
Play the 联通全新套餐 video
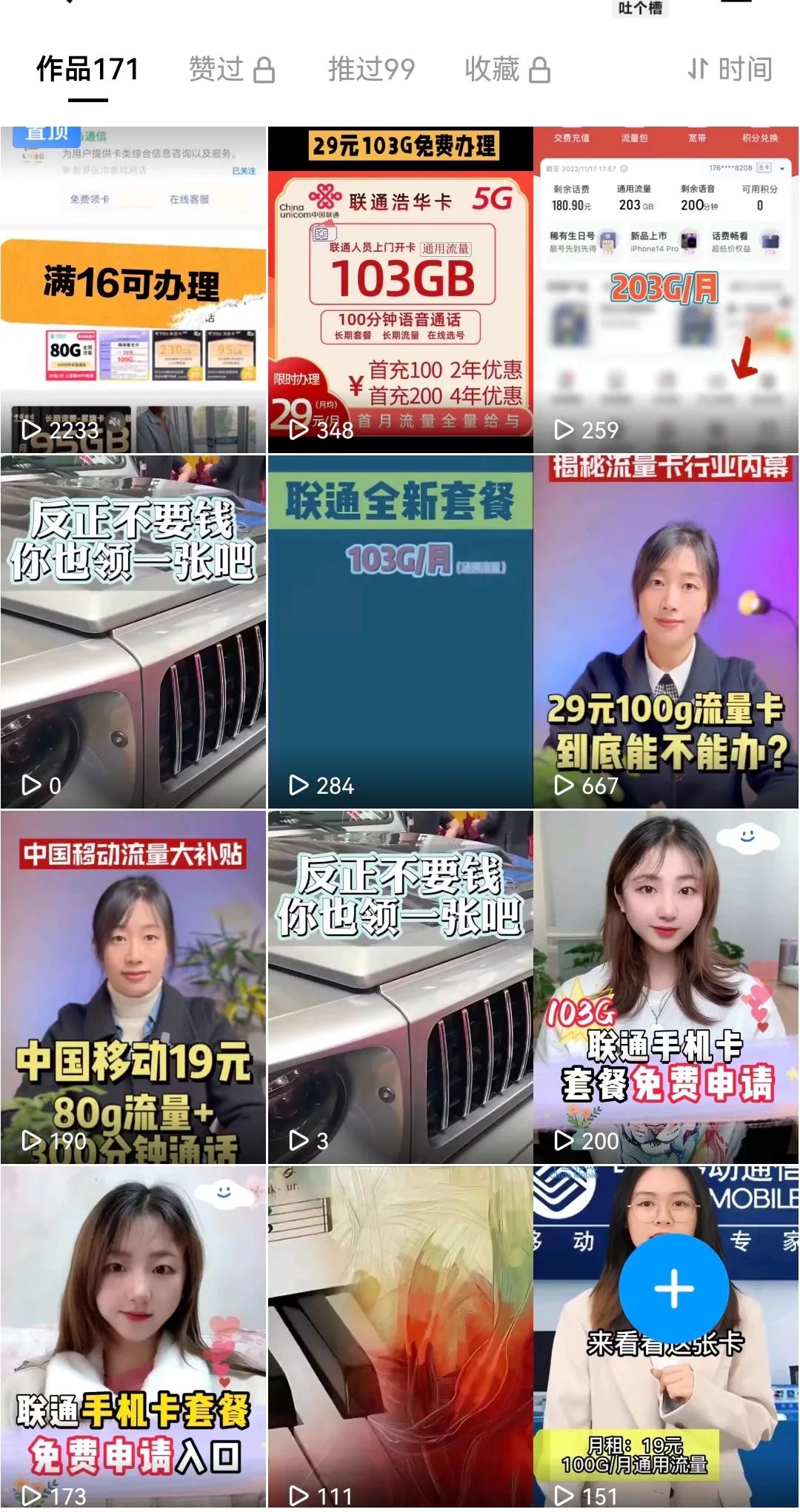(x=400, y=631)
